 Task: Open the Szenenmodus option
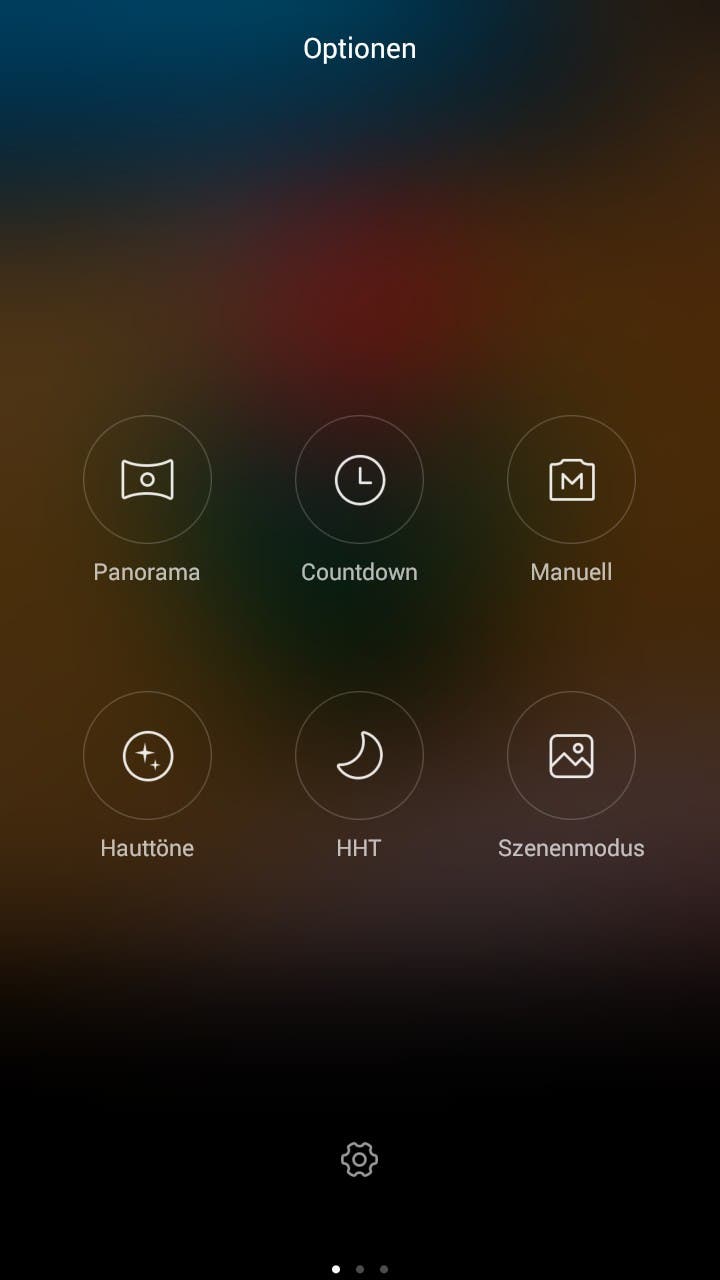(x=571, y=755)
